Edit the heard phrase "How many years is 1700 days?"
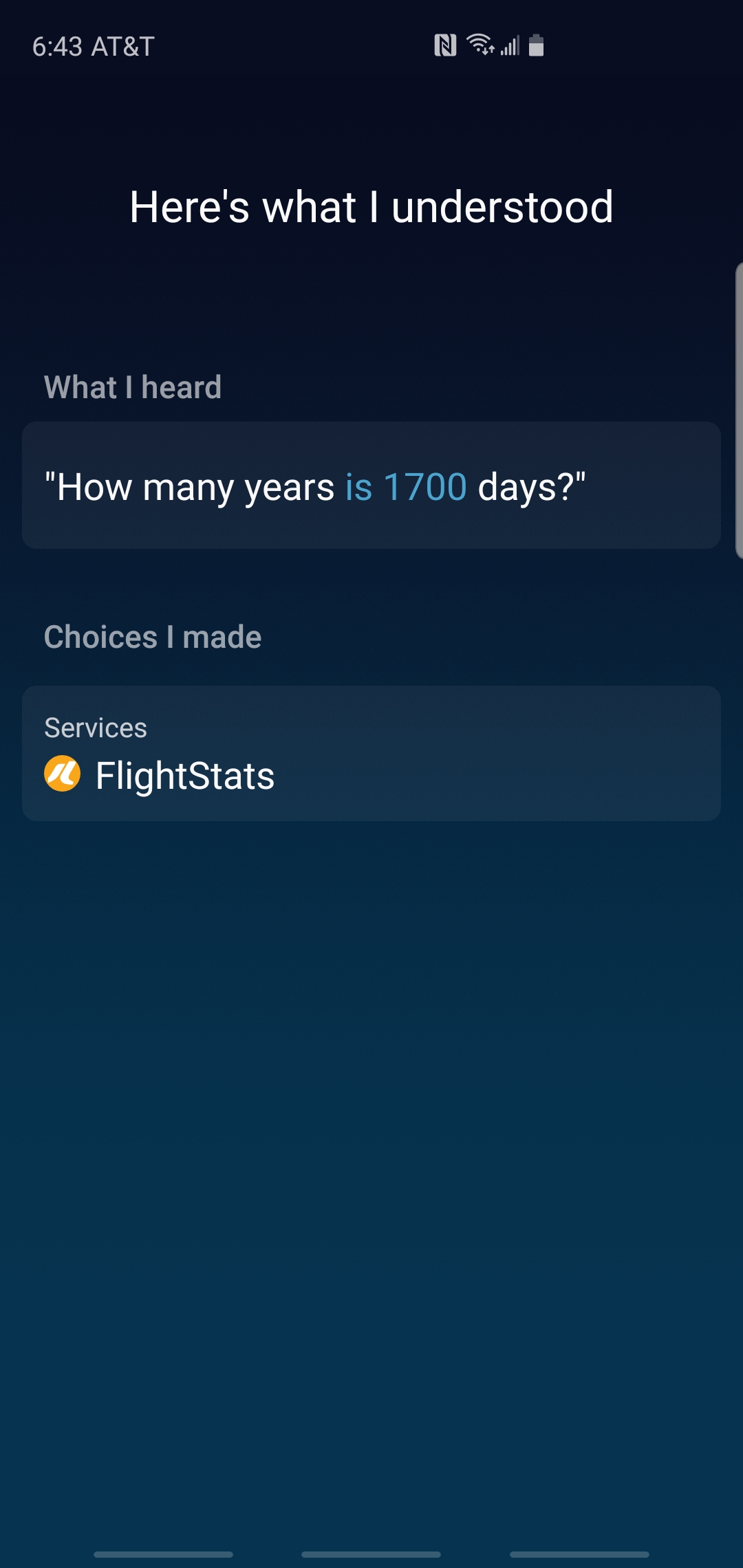Image resolution: width=743 pixels, height=1568 pixels. (x=371, y=486)
